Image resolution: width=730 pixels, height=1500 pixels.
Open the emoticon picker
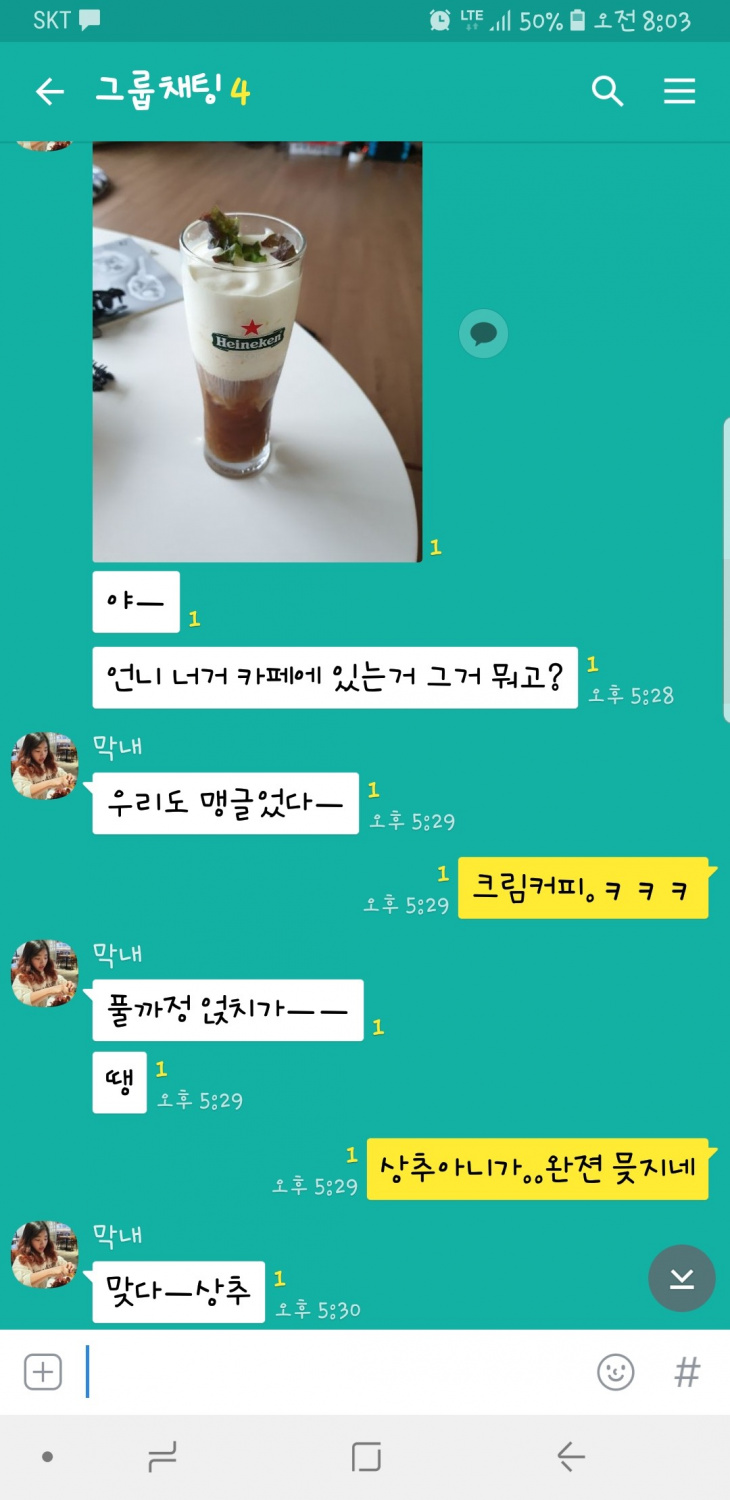[x=615, y=1372]
